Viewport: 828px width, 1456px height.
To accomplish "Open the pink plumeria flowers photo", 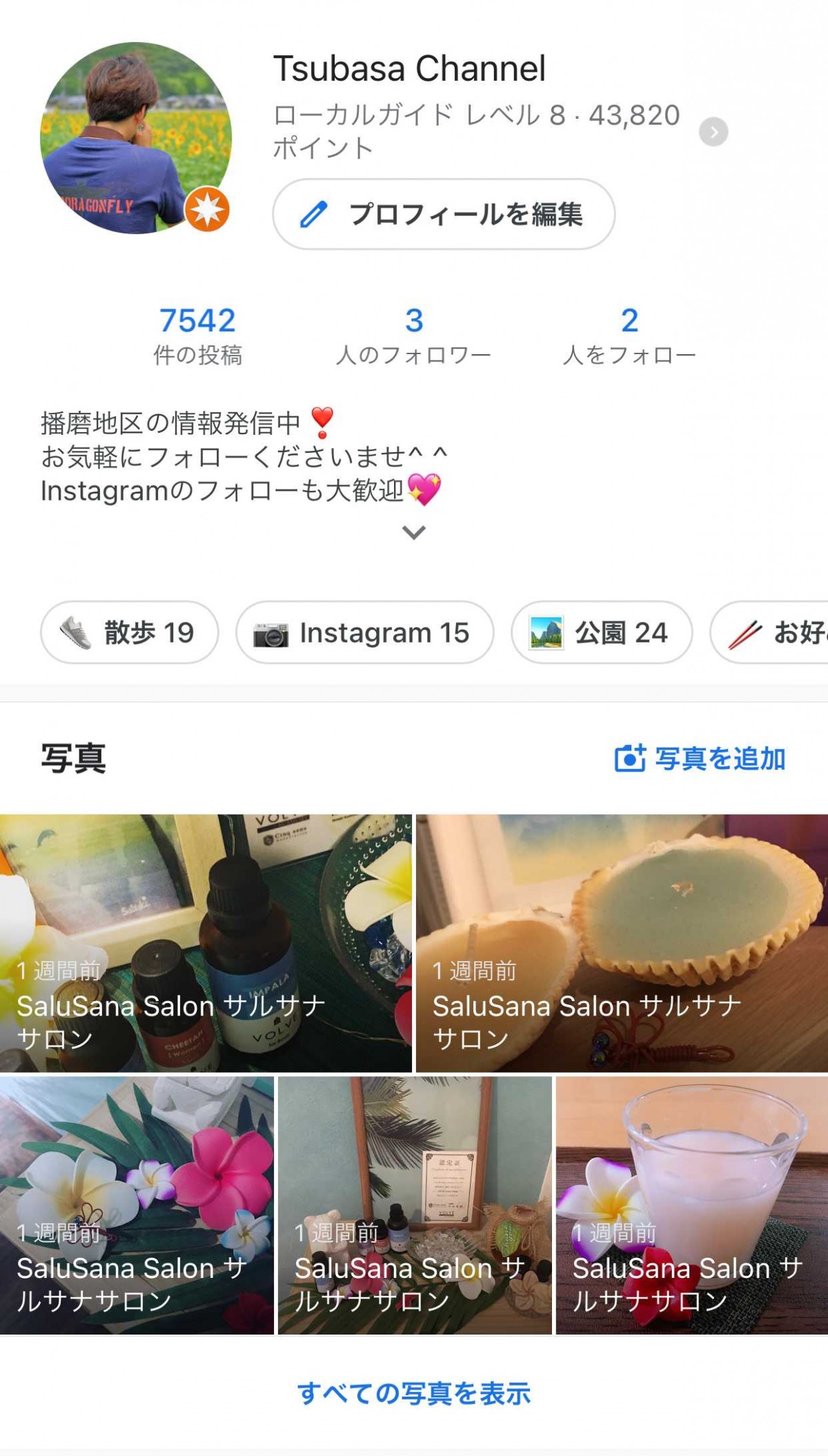I will tap(137, 1205).
